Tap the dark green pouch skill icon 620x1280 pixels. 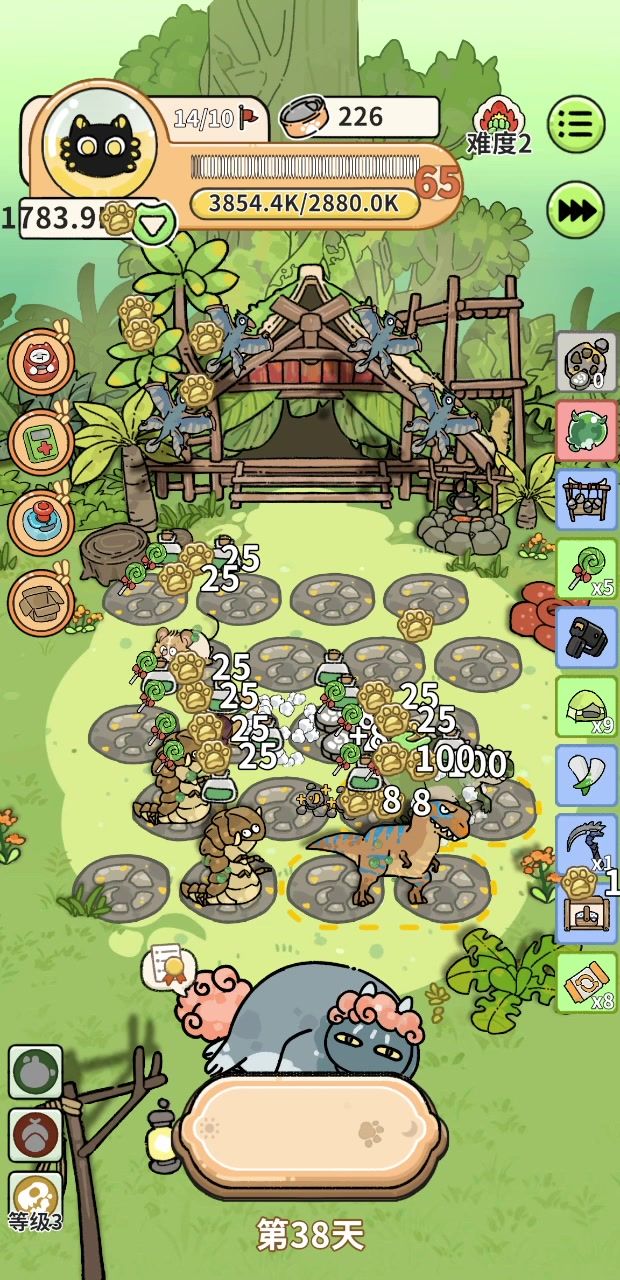pos(36,1072)
